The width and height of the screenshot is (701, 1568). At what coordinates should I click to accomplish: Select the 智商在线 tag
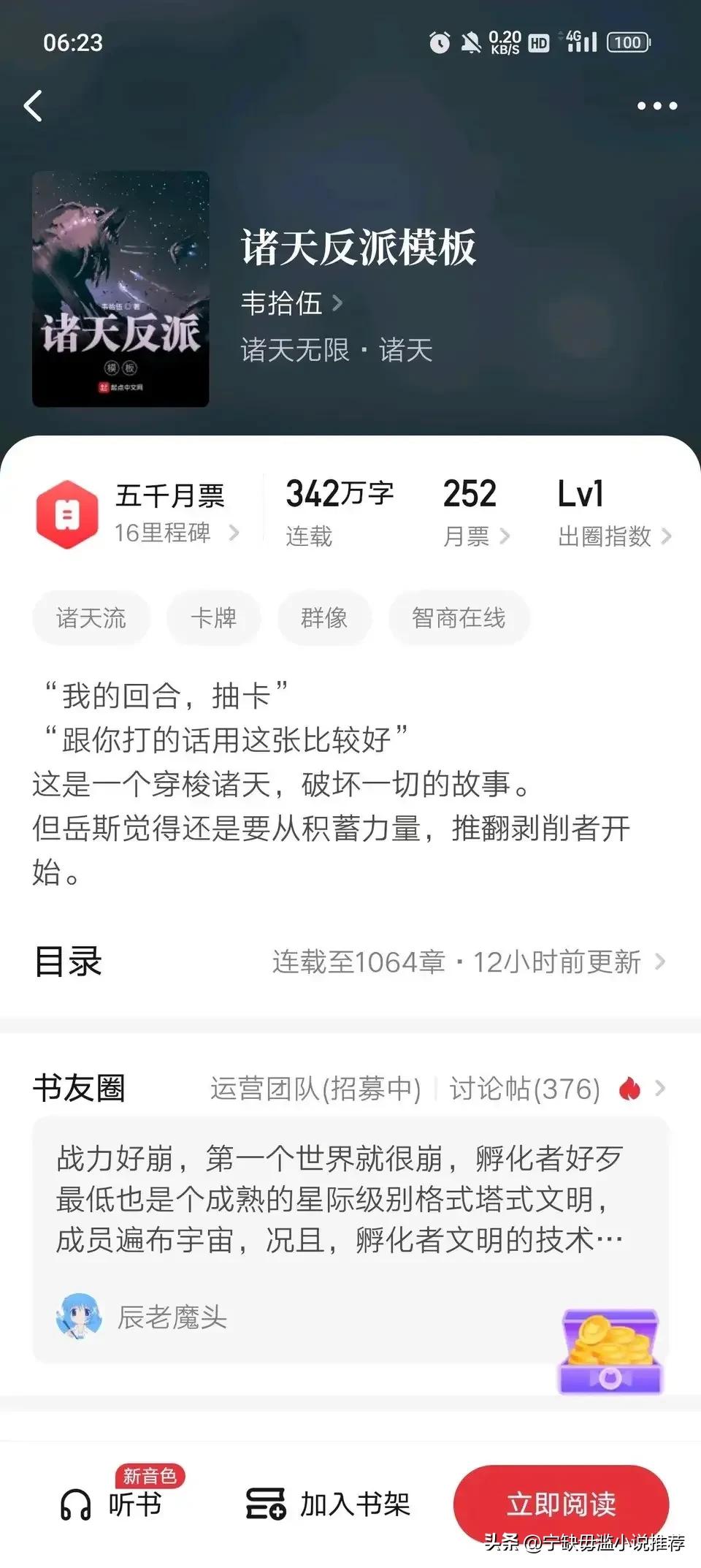459,617
